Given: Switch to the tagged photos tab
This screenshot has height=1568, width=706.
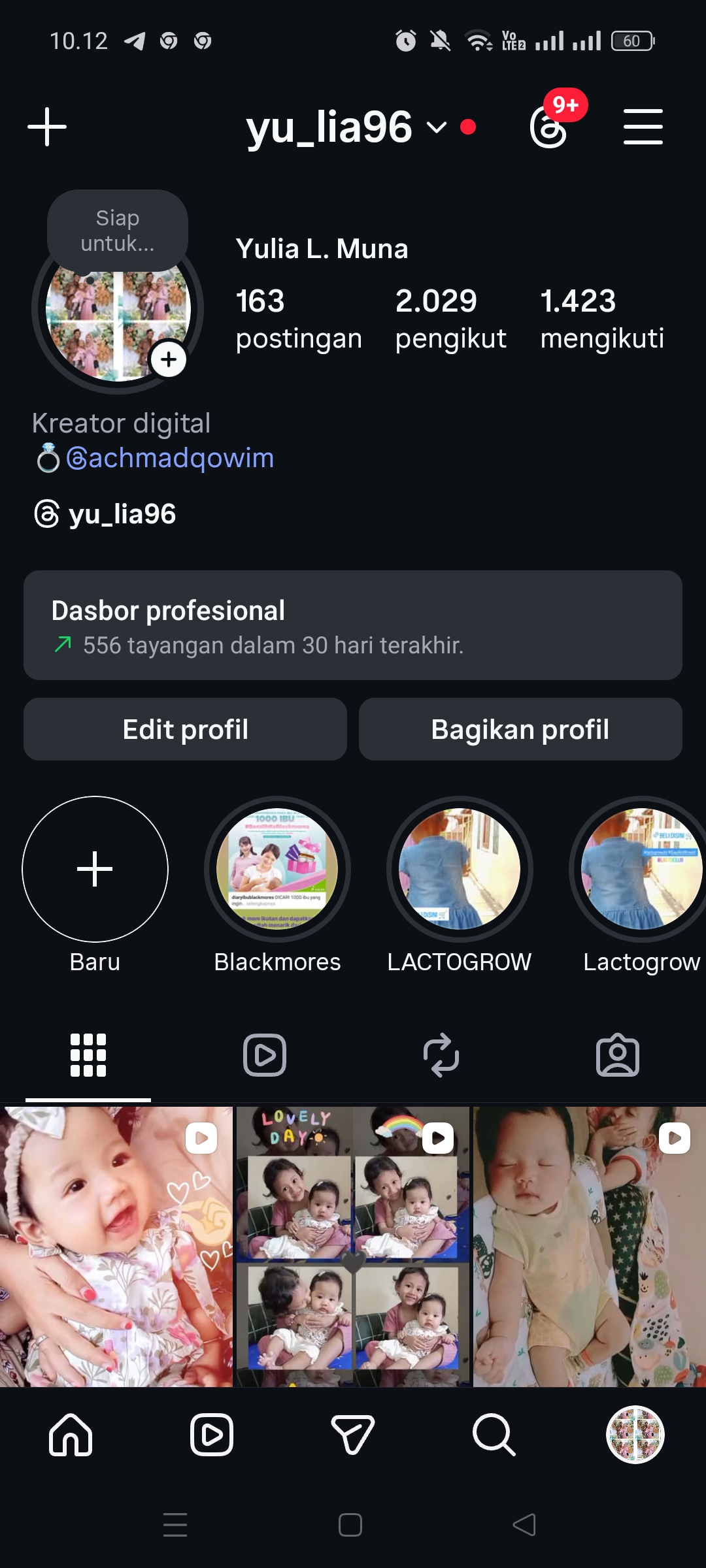Looking at the screenshot, I should click(618, 1055).
